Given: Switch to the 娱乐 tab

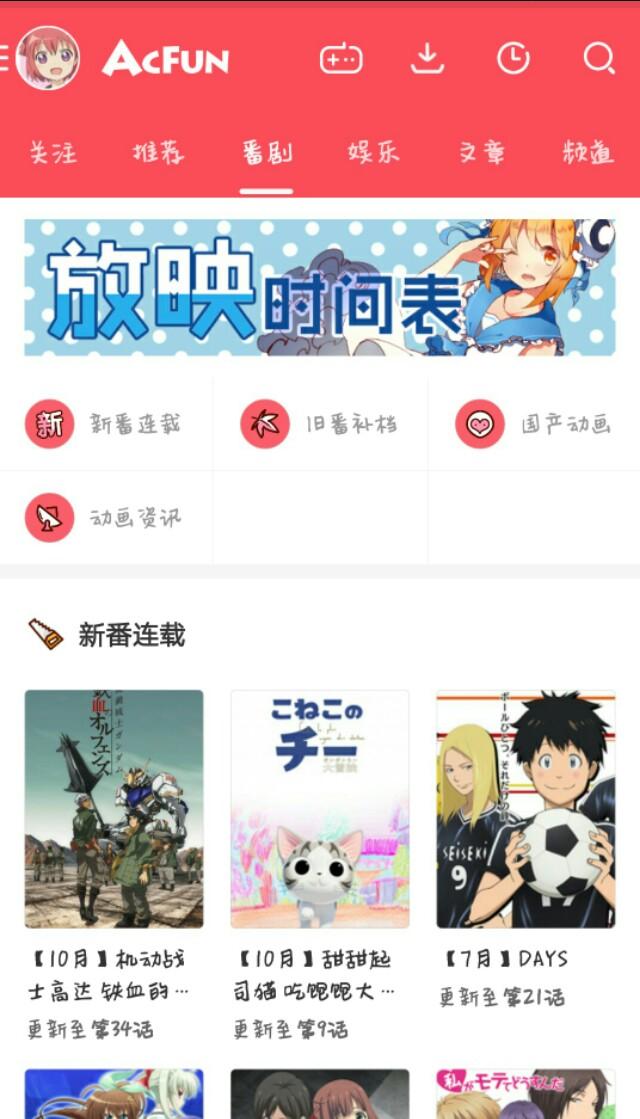Looking at the screenshot, I should tap(373, 153).
